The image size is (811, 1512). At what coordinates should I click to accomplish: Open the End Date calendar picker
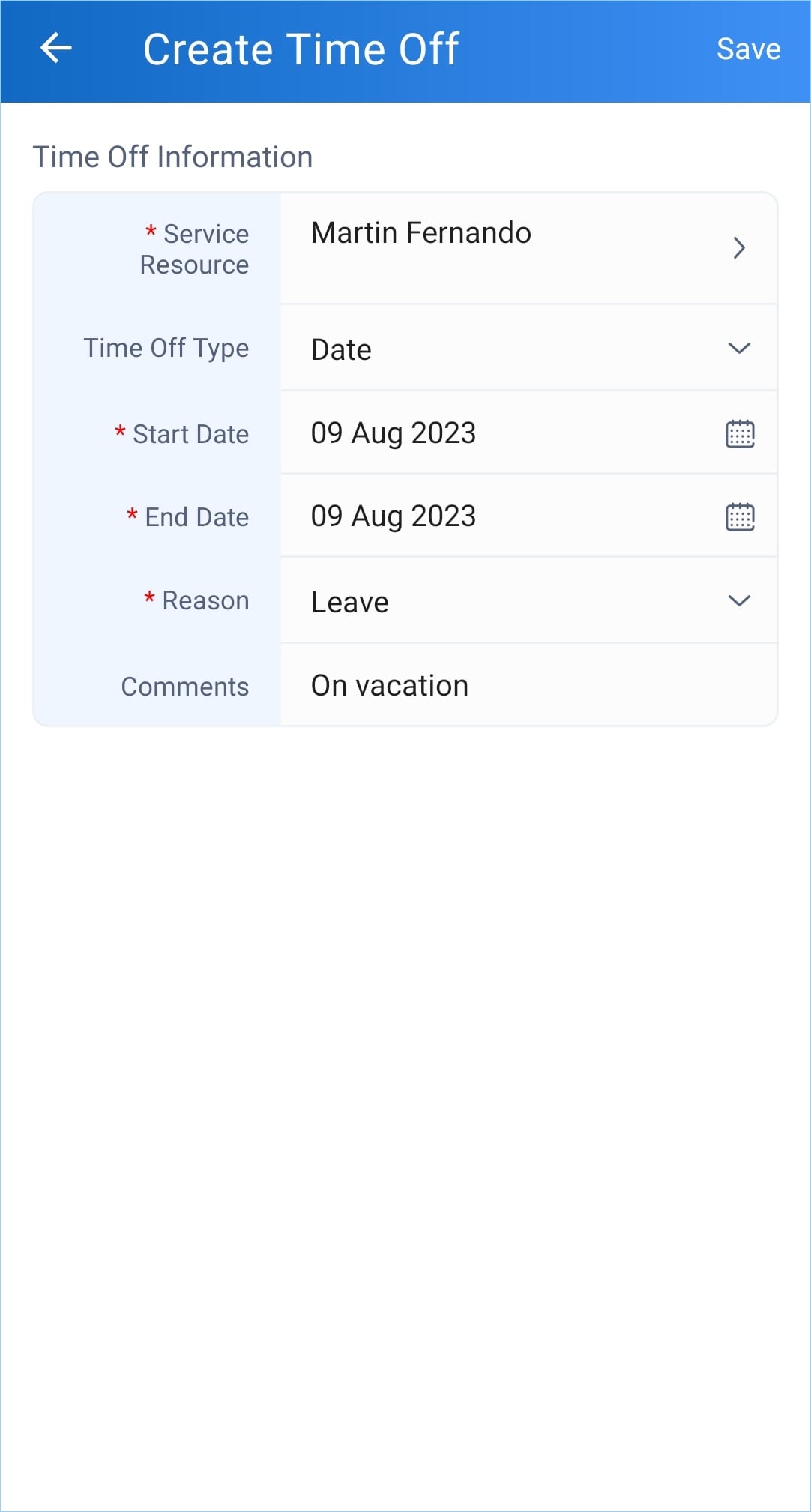pyautogui.click(x=740, y=516)
